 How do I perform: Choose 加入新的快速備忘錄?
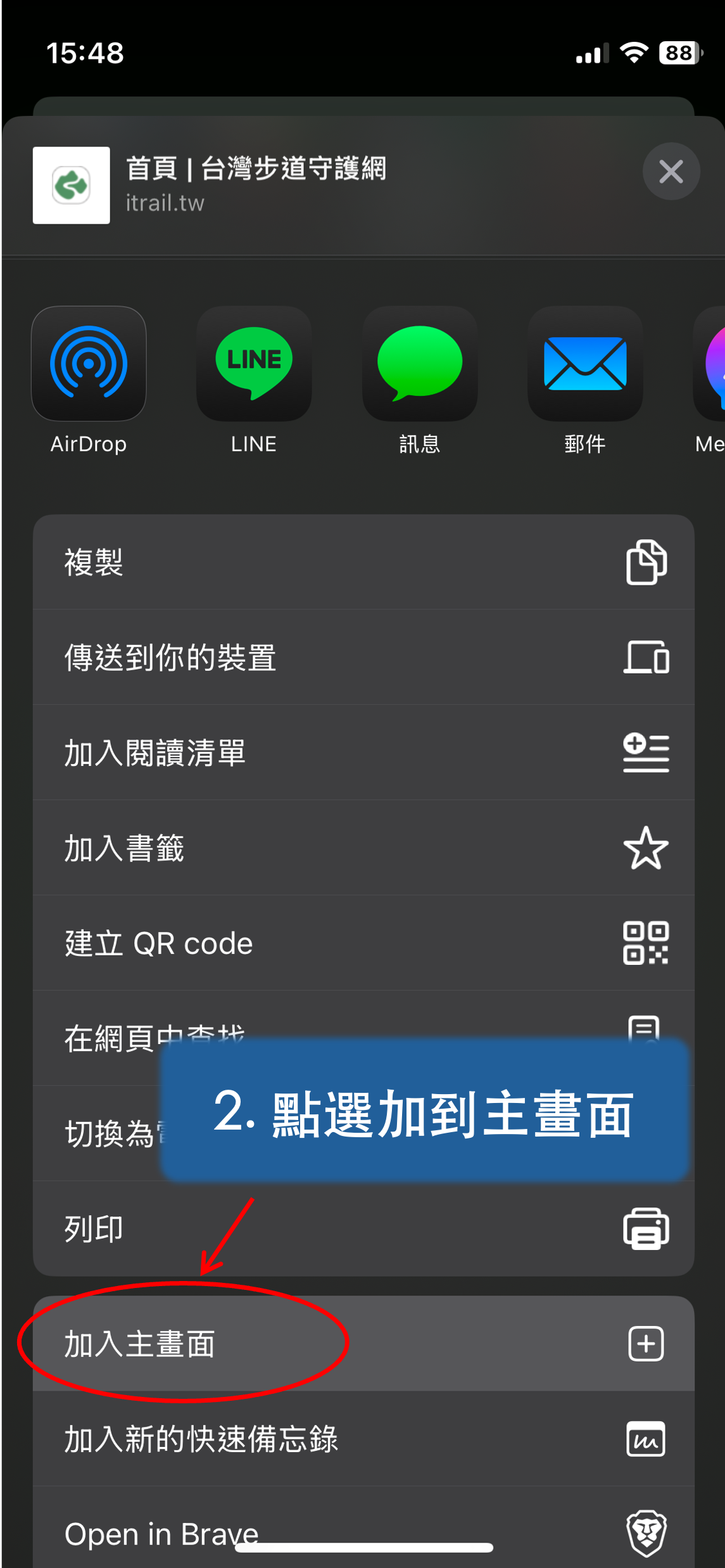coord(363,1439)
